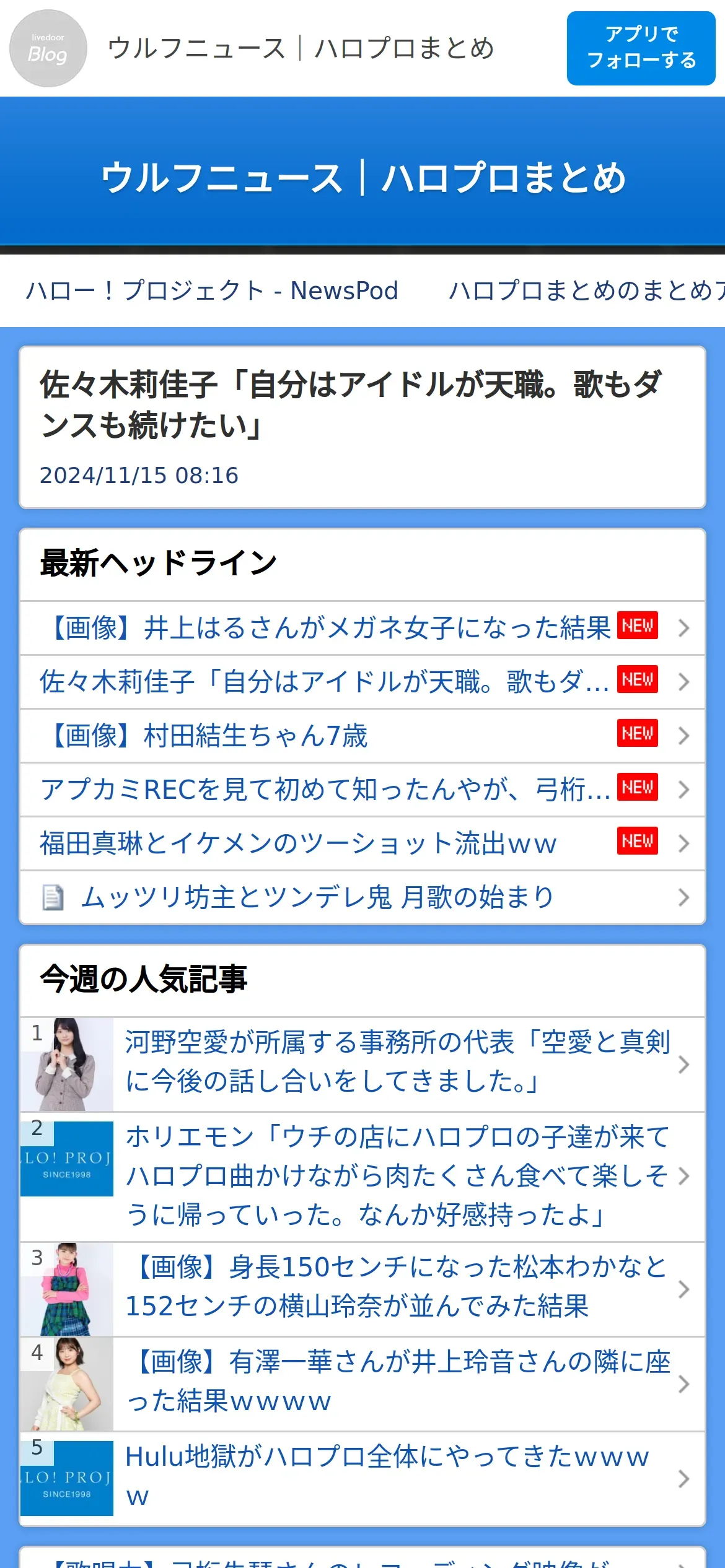
Task: Open headline 福田真琳とイケメンのツーショット流出
Action: pyautogui.click(x=299, y=843)
